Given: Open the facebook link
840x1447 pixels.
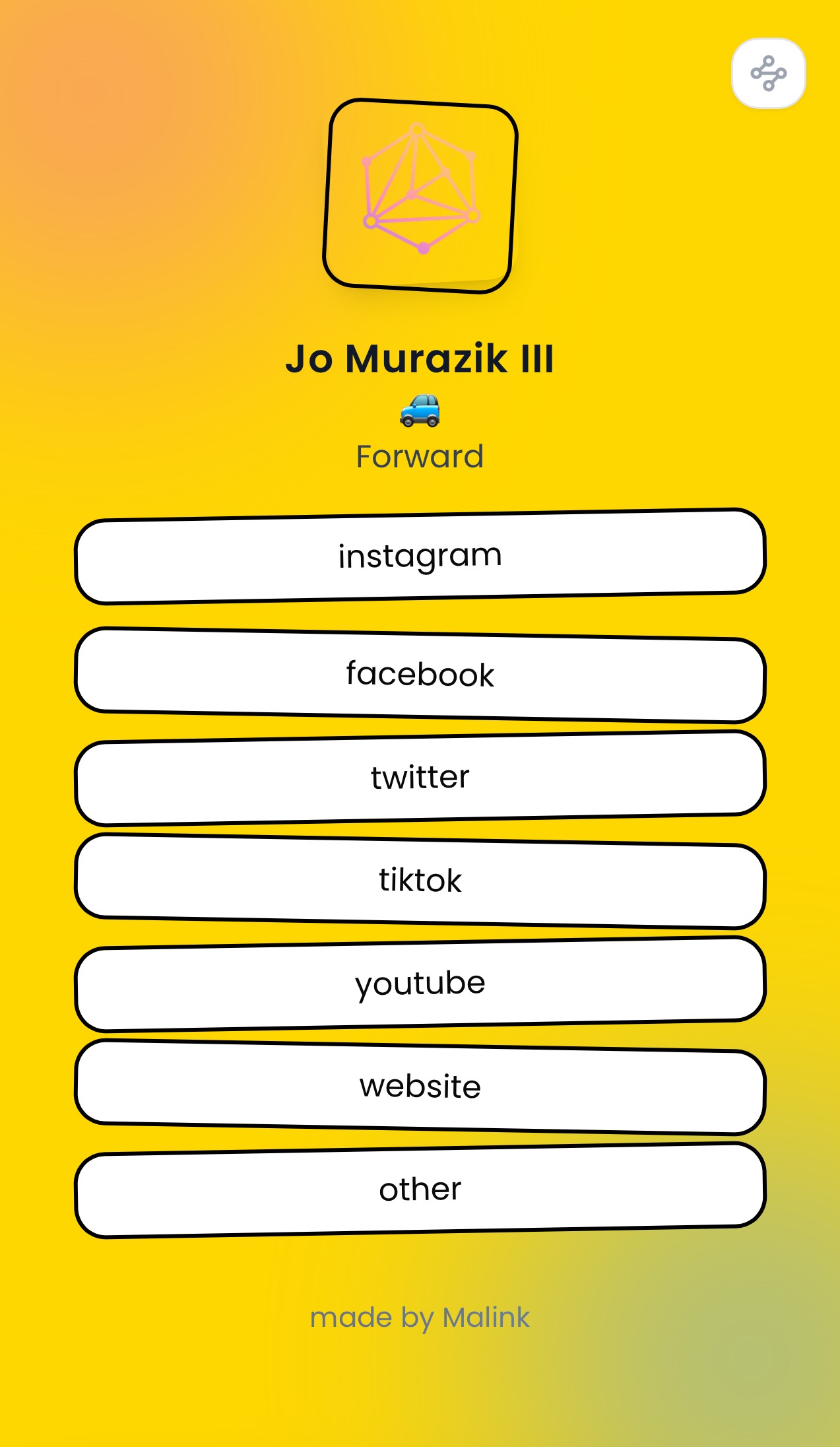Looking at the screenshot, I should coord(420,675).
